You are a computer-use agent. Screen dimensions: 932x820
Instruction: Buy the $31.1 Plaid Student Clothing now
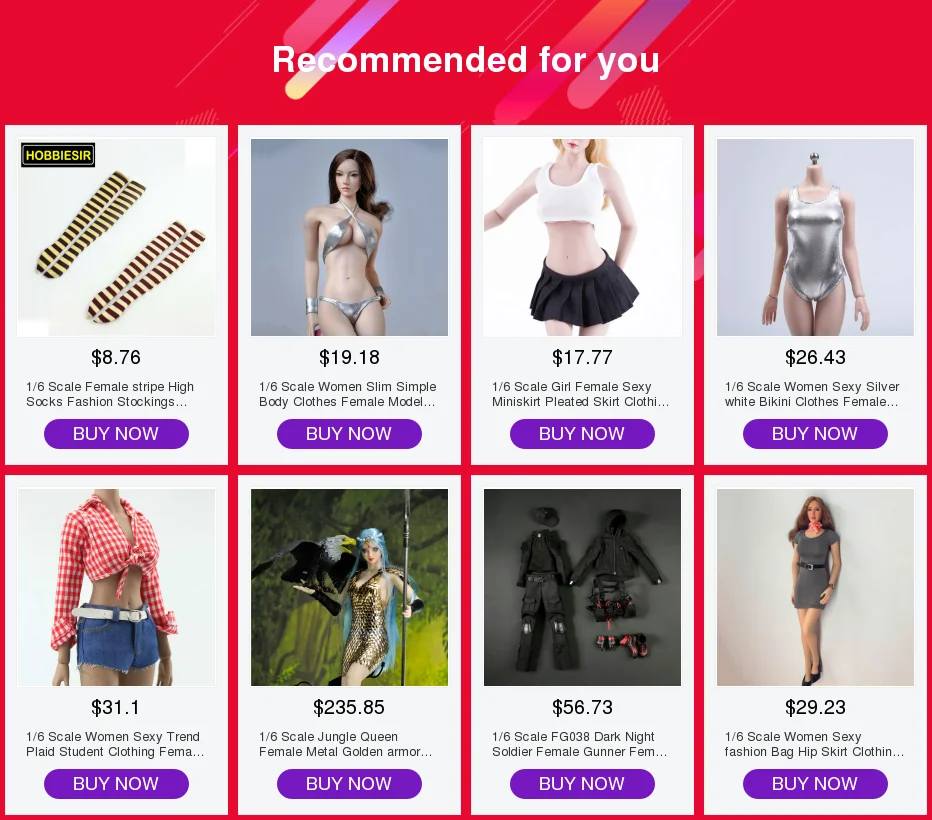(x=116, y=784)
